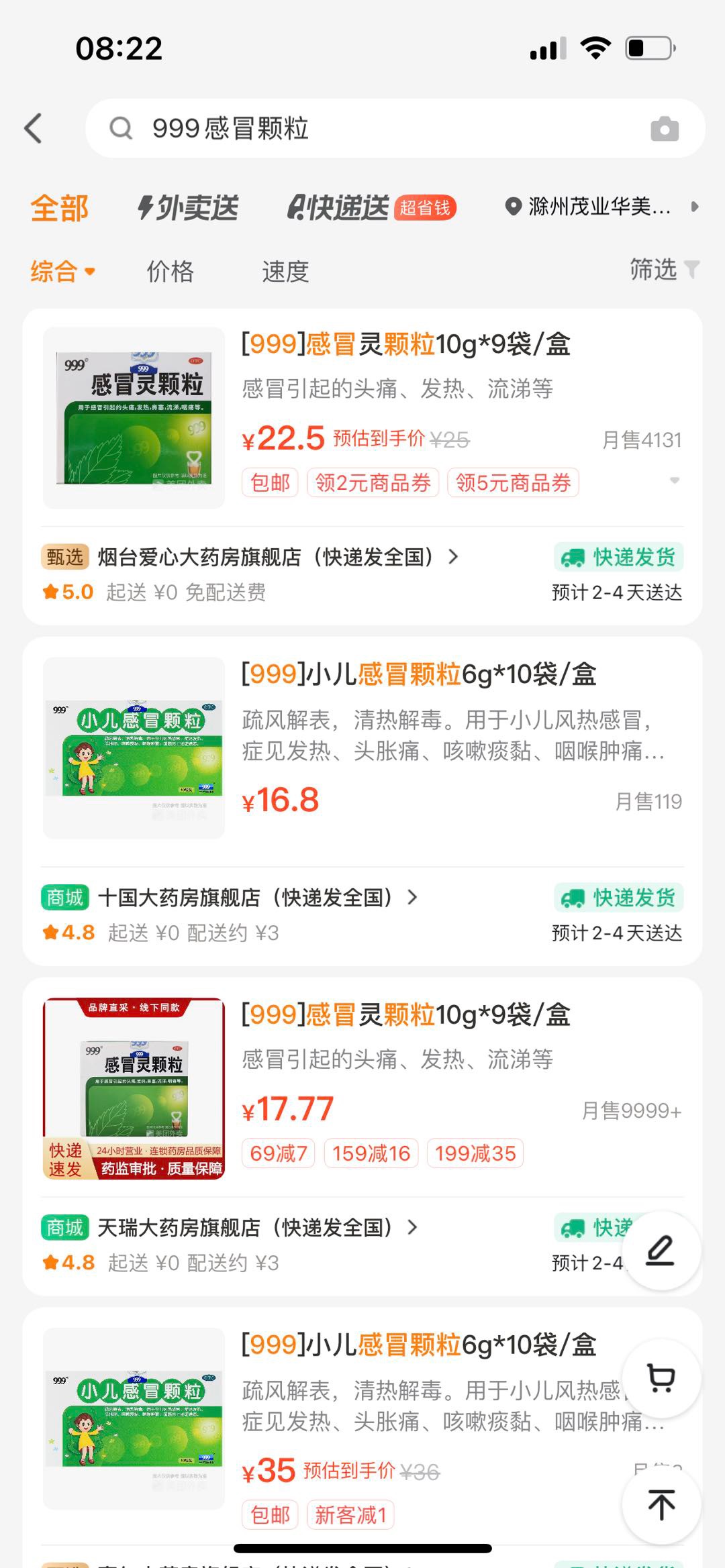Claim the 领5元商品券 coupon
The height and width of the screenshot is (1568, 725).
(513, 482)
